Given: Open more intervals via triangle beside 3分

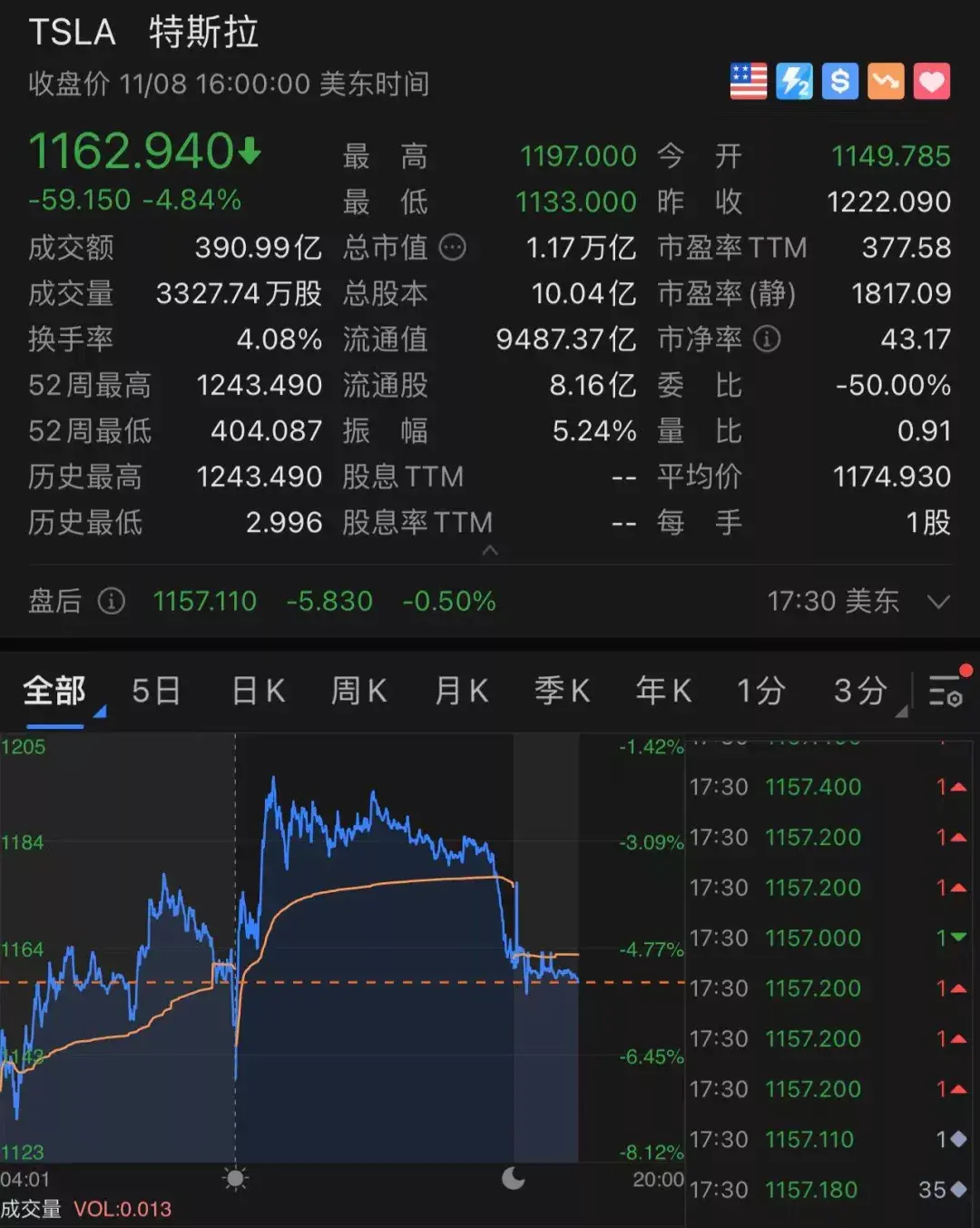Looking at the screenshot, I should coord(905,713).
